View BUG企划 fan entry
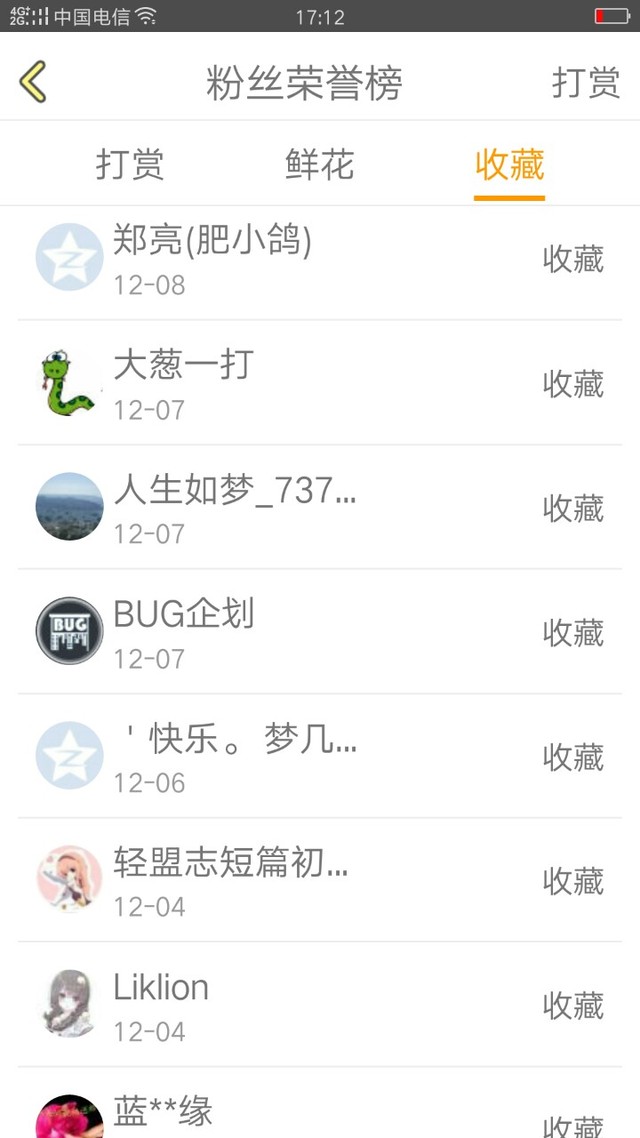The width and height of the screenshot is (640, 1138). [x=320, y=632]
